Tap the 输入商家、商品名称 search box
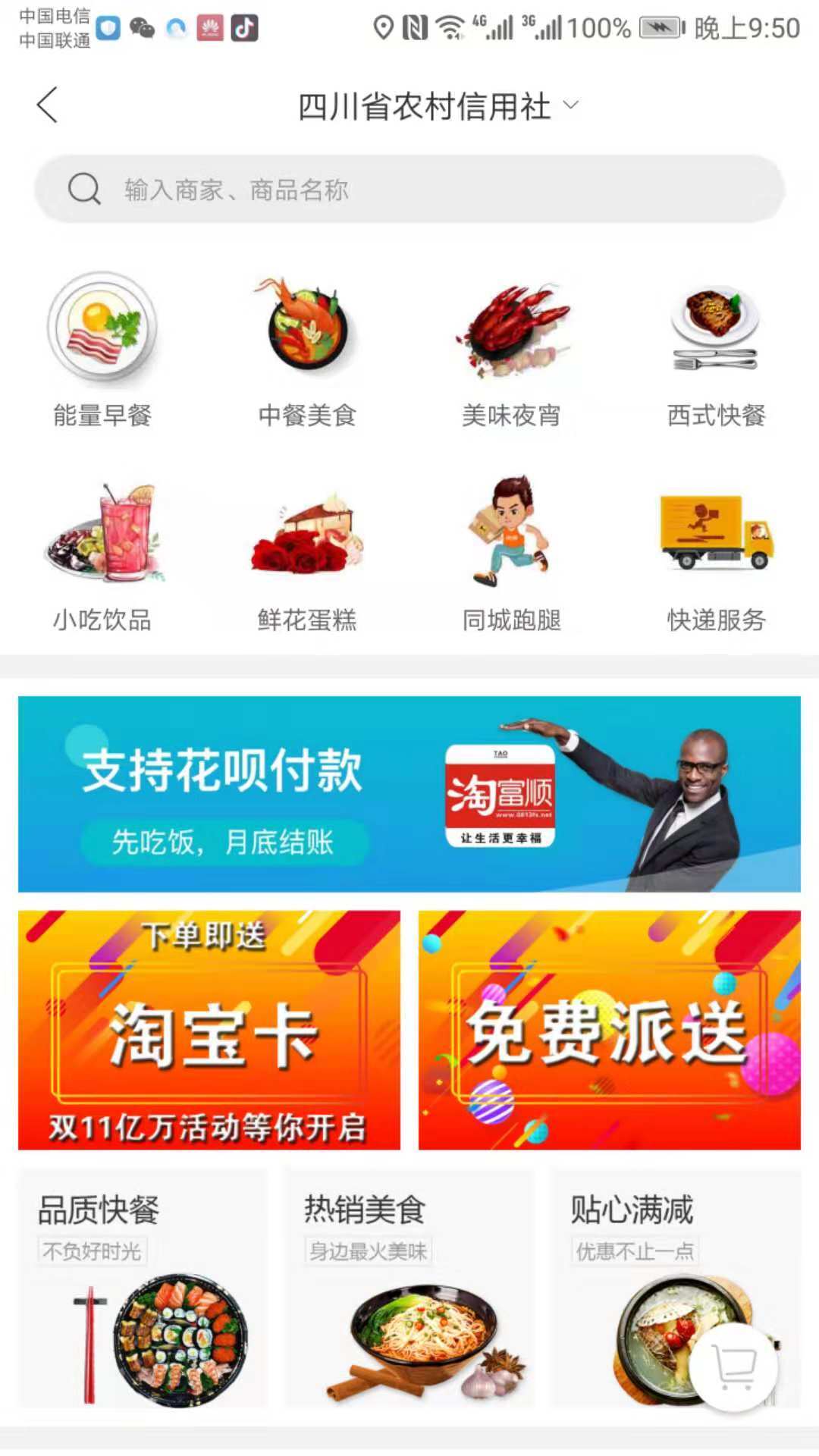 tap(409, 190)
